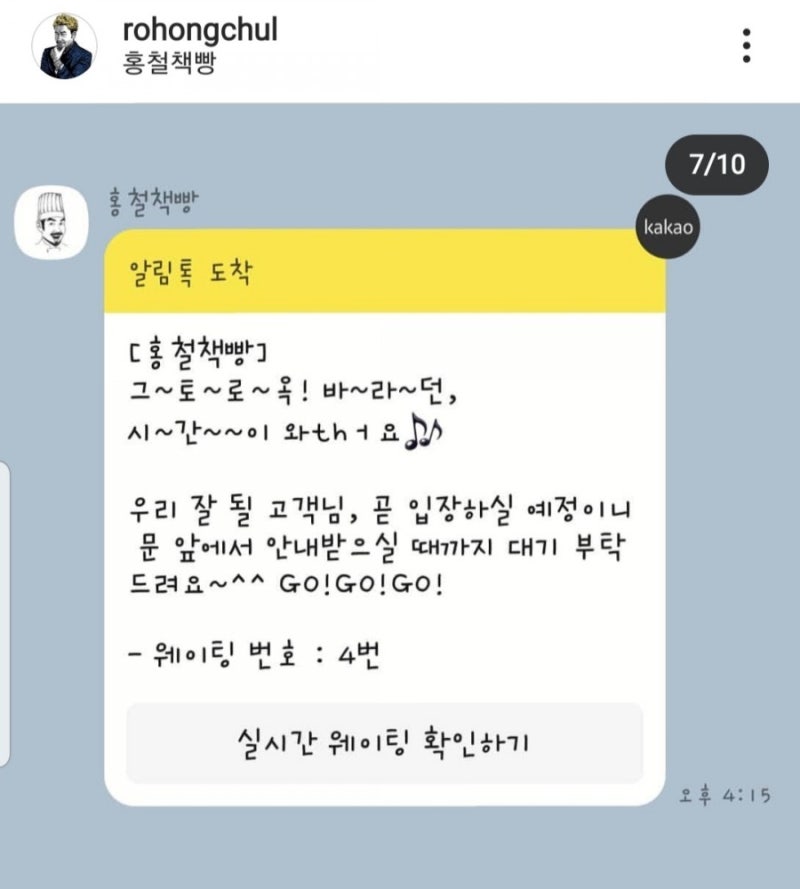Tap the post image showing the 알림톡 message
Screen dimensions: 800x889
(x=400, y=500)
